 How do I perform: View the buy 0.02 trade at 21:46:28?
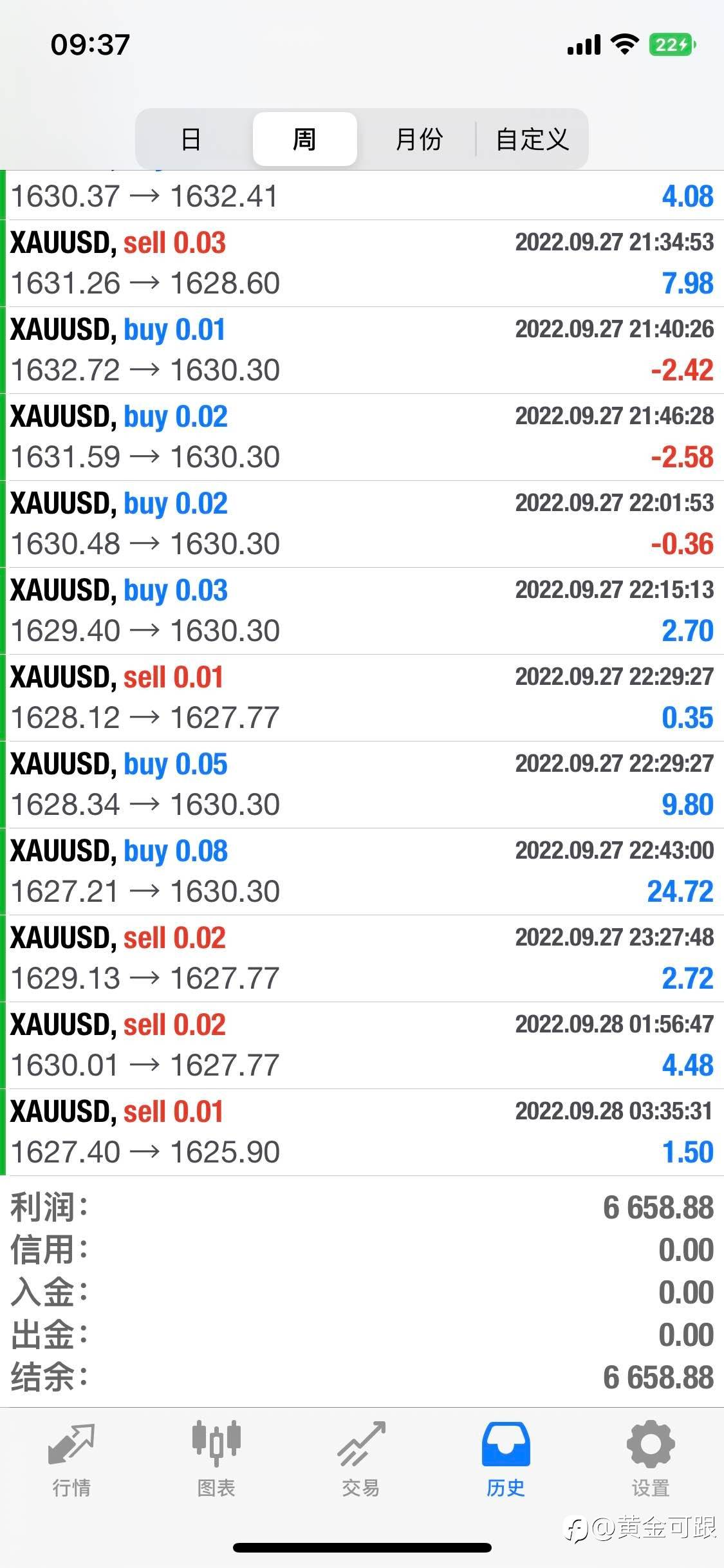pos(362,437)
